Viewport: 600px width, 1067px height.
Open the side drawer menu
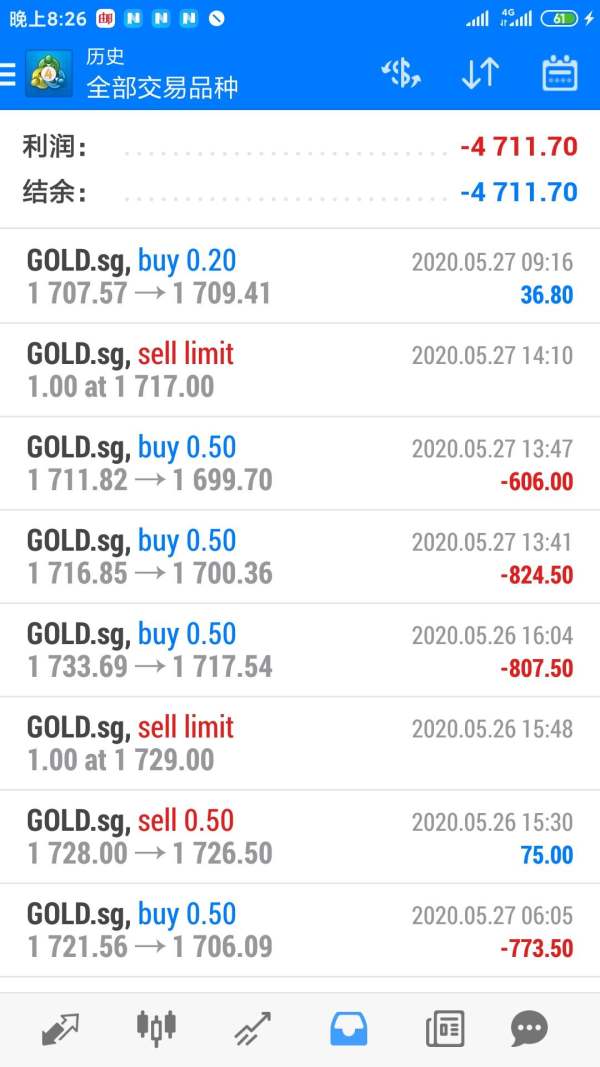coord(10,74)
